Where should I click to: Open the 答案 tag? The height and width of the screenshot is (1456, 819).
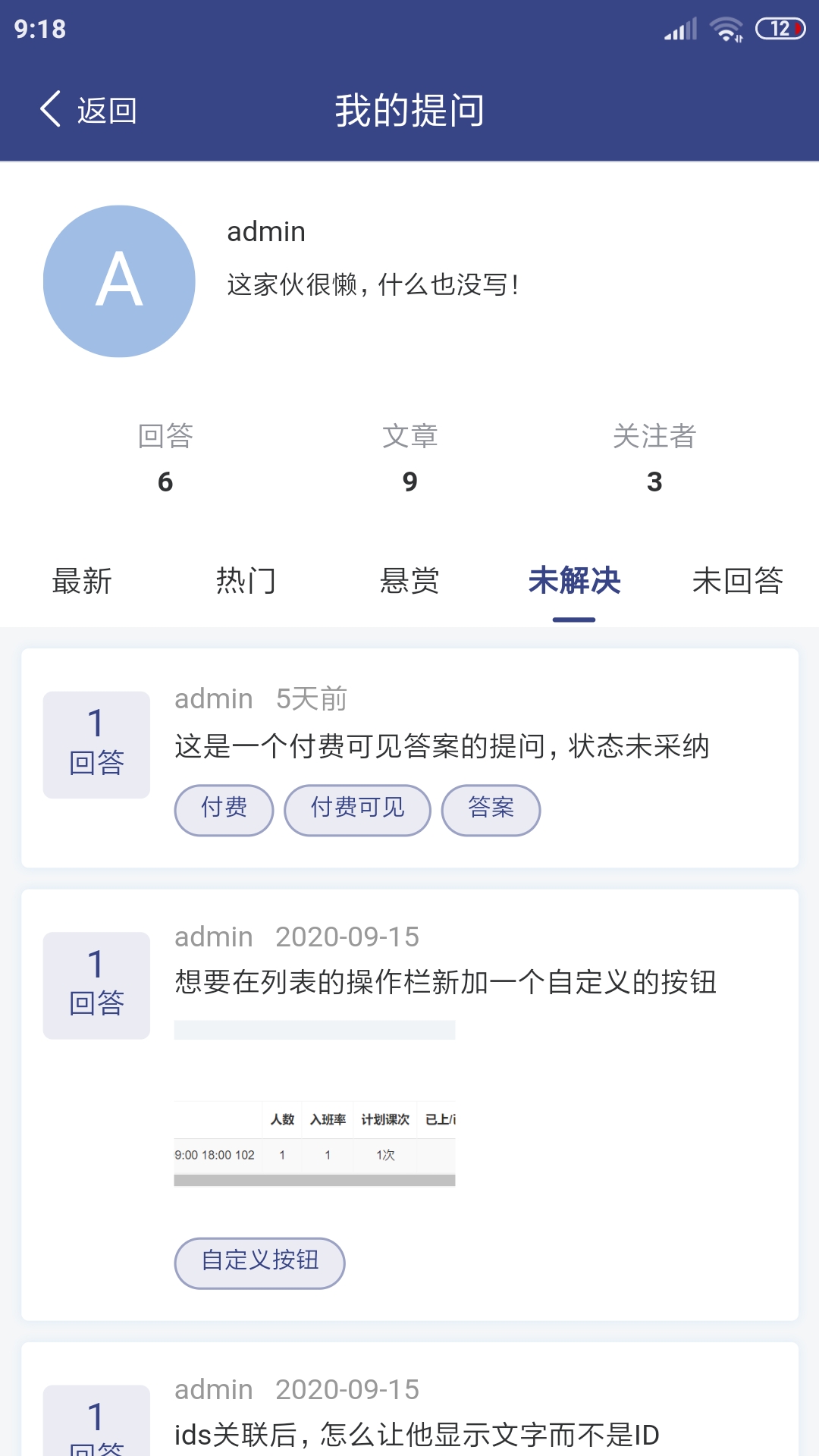pyautogui.click(x=491, y=809)
